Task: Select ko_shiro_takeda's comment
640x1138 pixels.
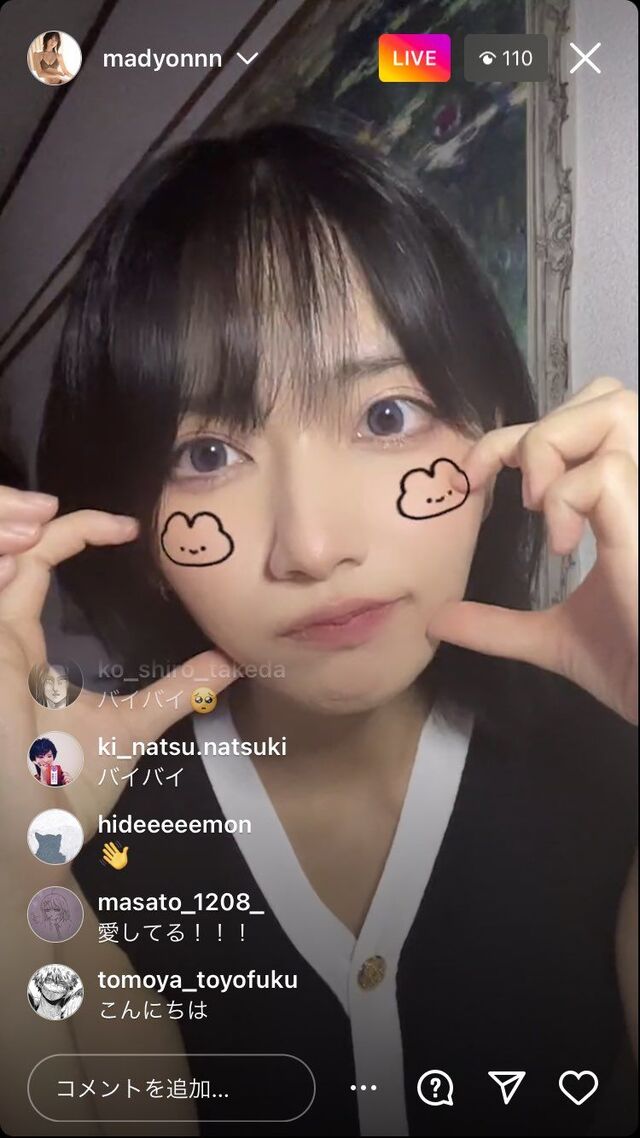Action: click(188, 684)
